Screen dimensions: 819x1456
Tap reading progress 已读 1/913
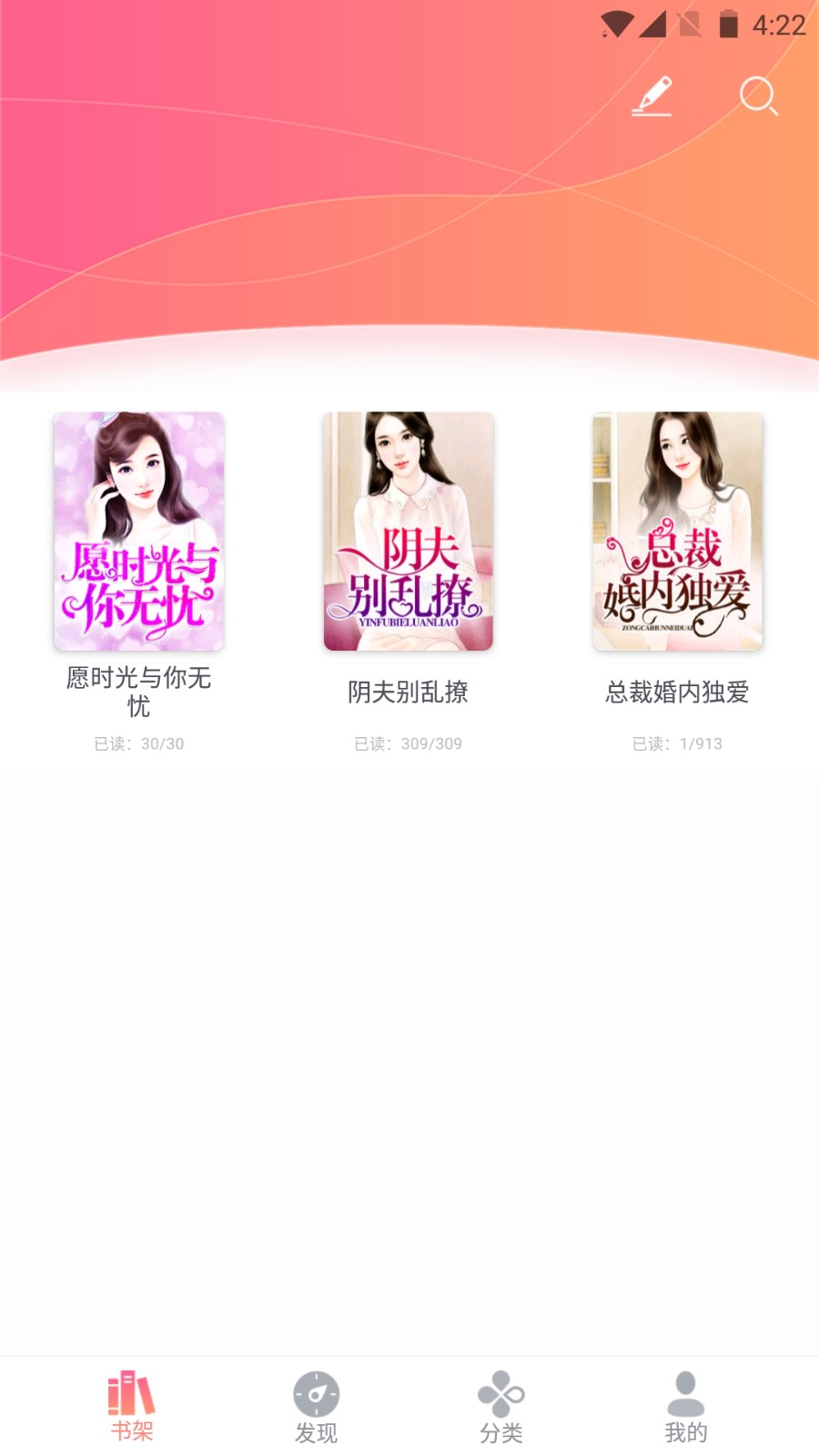click(x=677, y=743)
